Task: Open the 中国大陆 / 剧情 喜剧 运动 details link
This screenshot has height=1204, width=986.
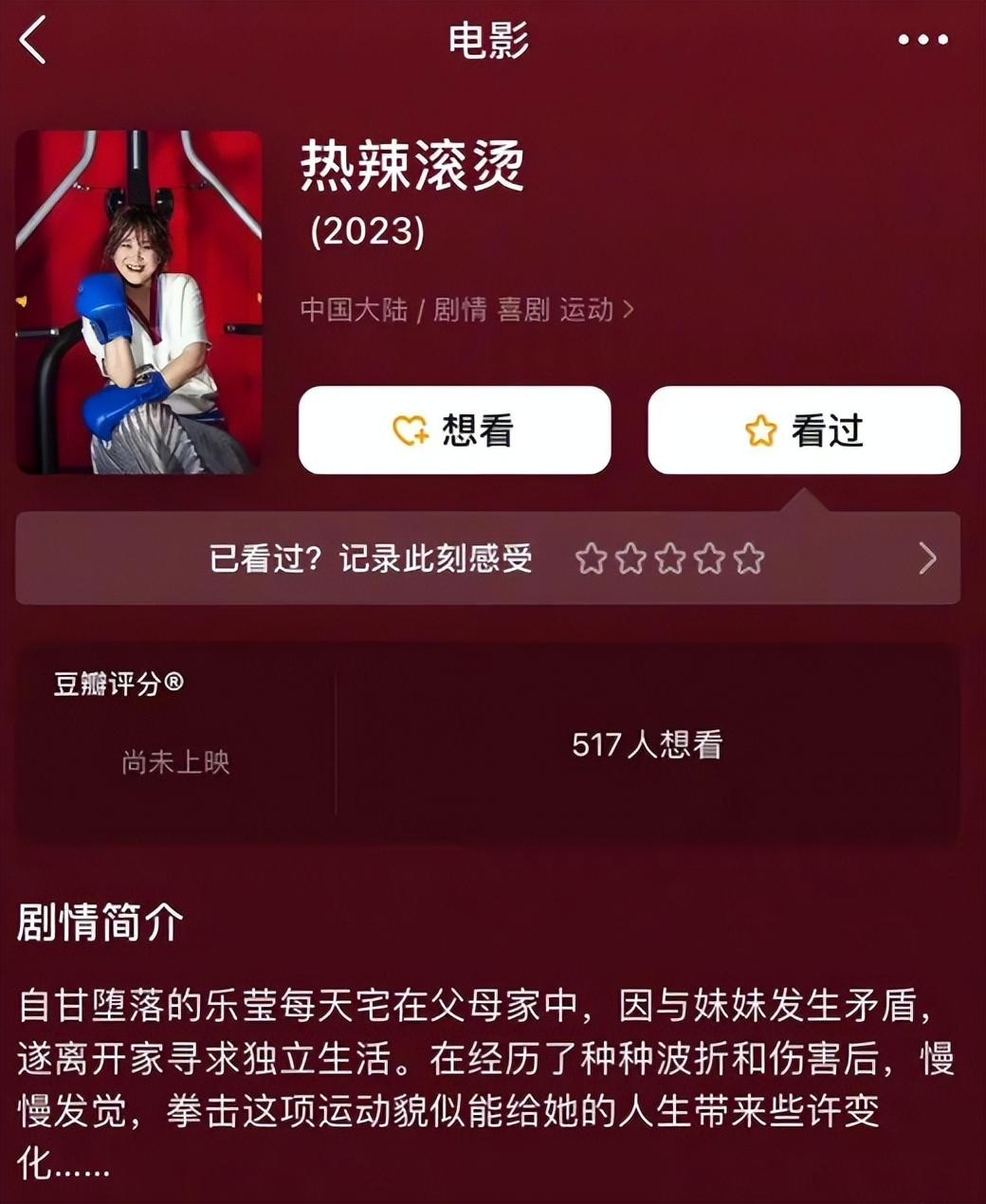Action: (466, 310)
